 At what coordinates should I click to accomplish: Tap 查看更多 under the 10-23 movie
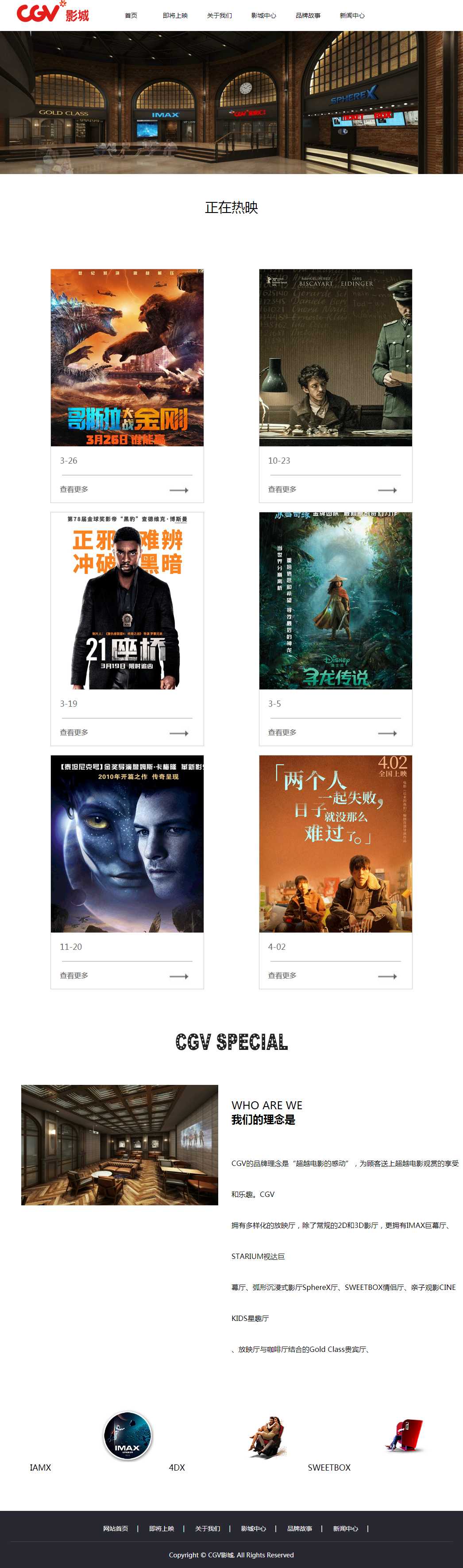(282, 489)
